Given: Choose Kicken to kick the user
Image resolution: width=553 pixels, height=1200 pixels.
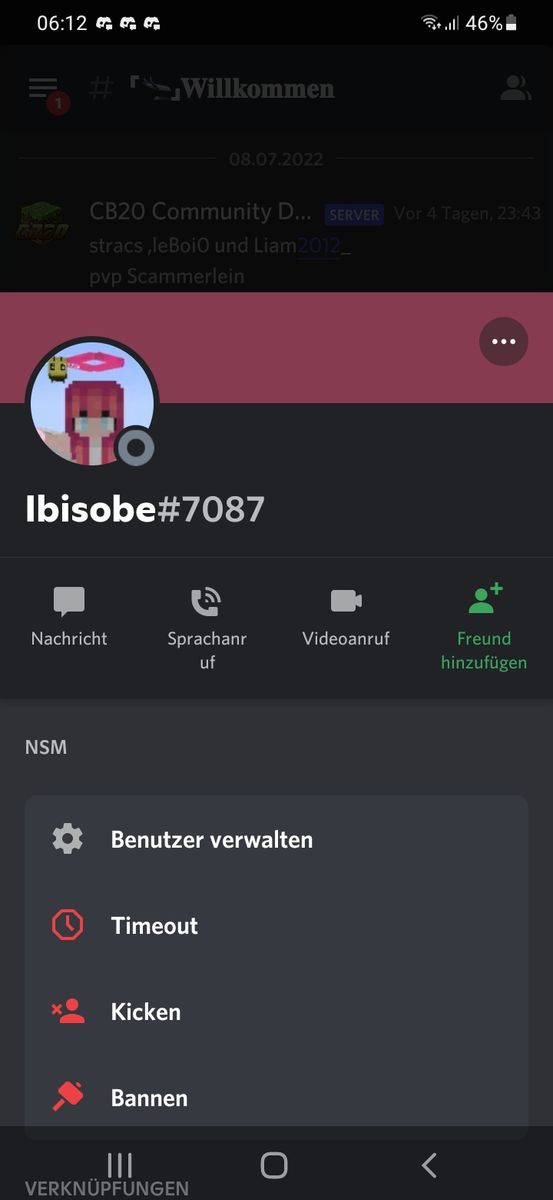Looking at the screenshot, I should pyautogui.click(x=276, y=1012).
